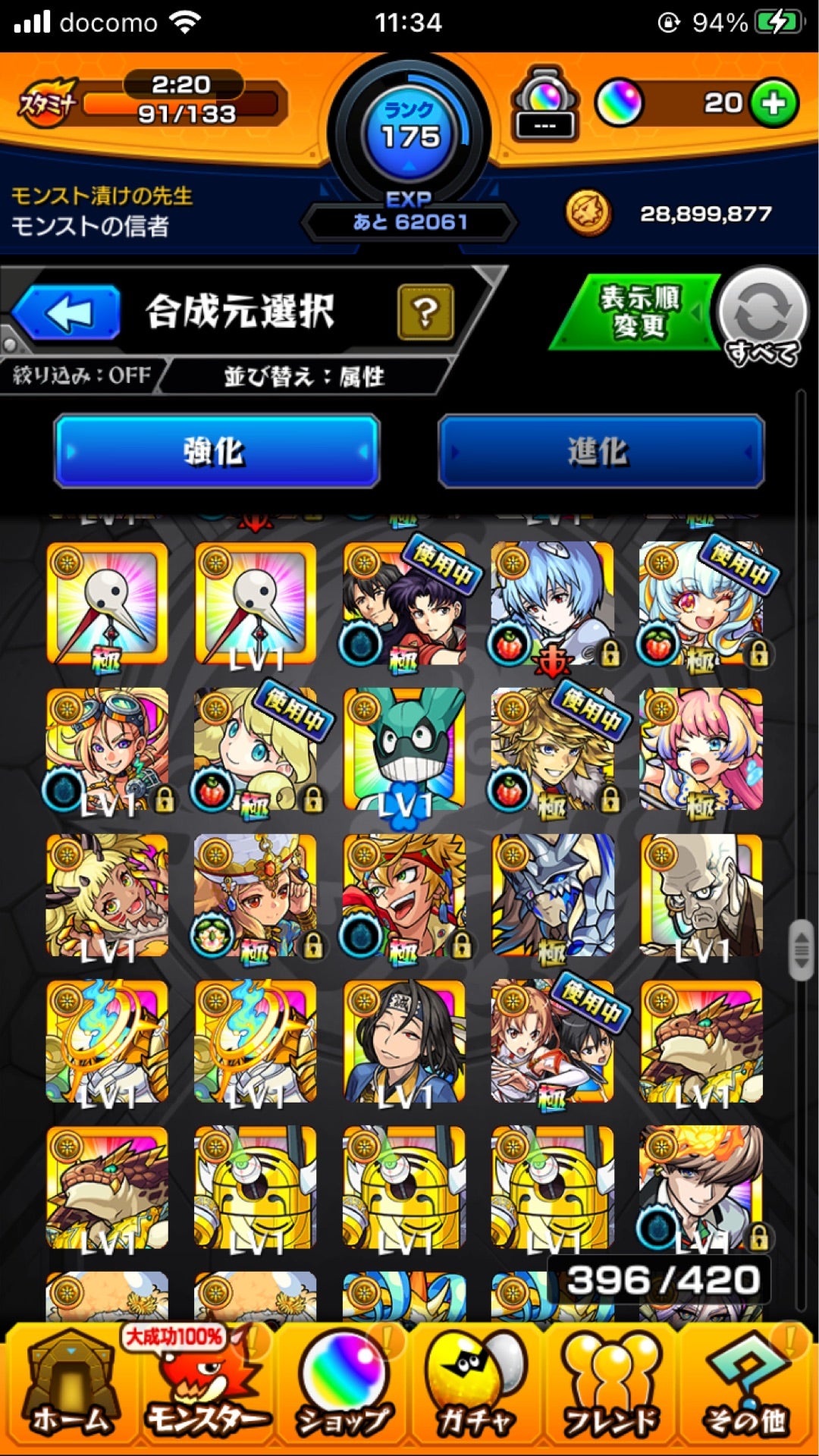Viewport: 819px width, 1456px height.
Task: Select the black-haired headband samurai monster
Action: point(403,1042)
